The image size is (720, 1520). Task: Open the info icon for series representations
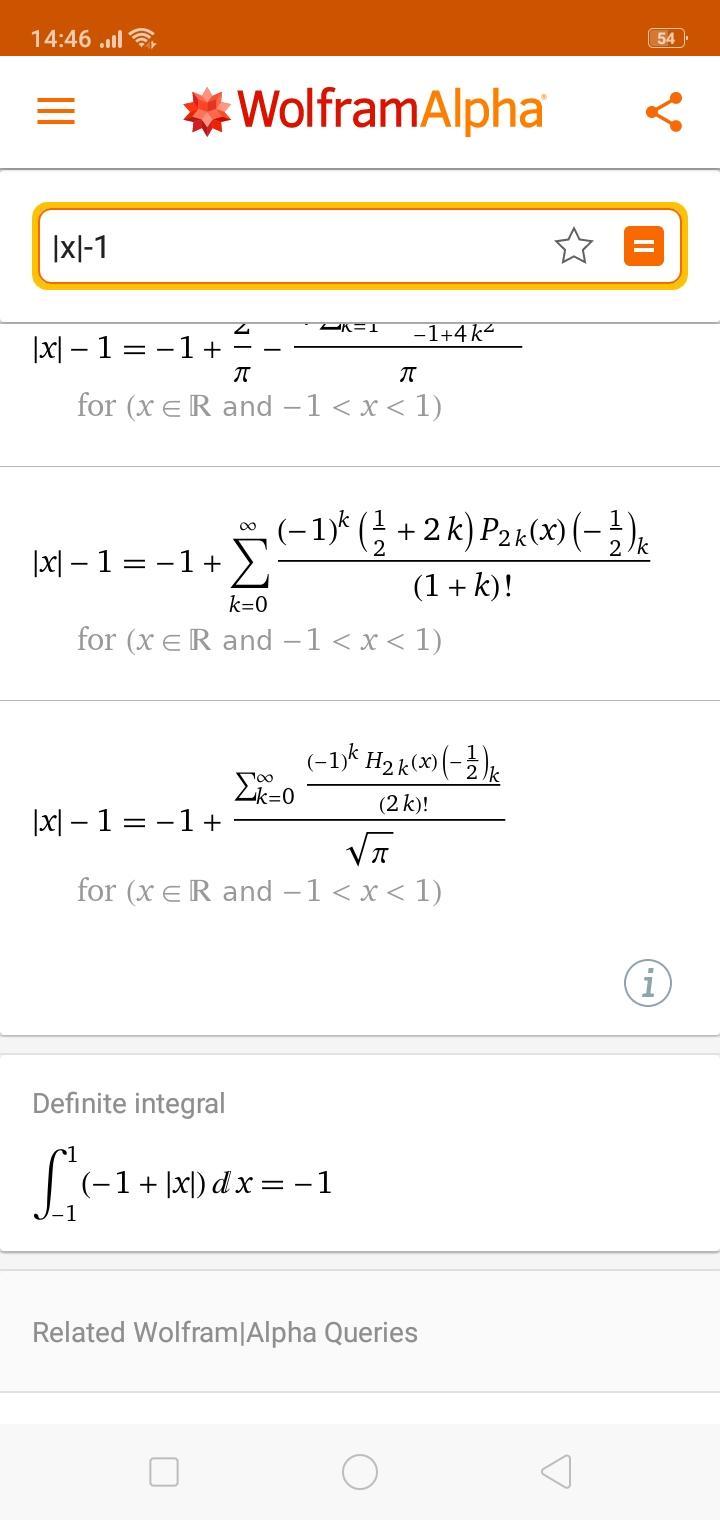[648, 983]
